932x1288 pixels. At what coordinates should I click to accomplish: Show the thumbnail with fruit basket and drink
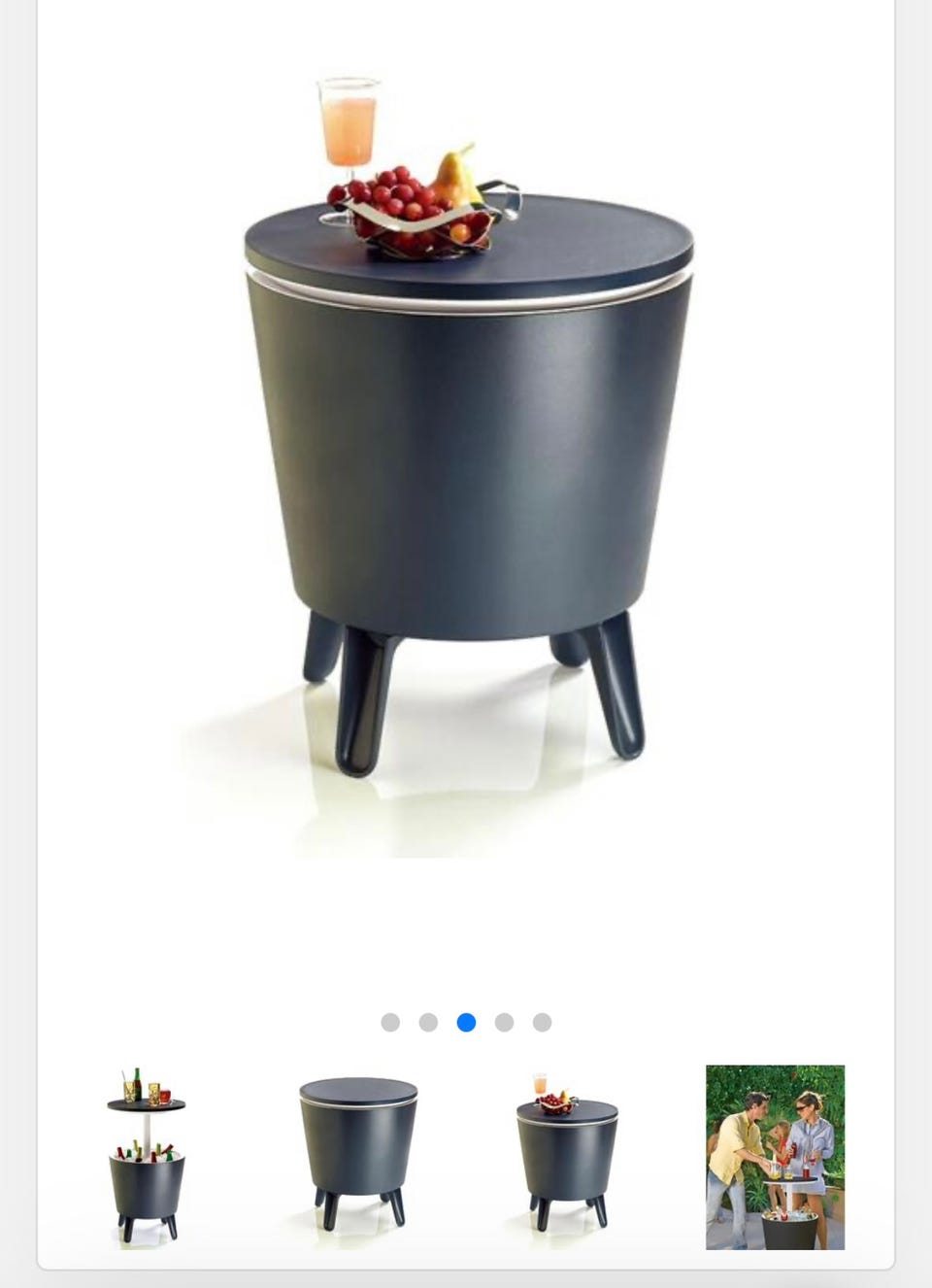pos(566,1156)
